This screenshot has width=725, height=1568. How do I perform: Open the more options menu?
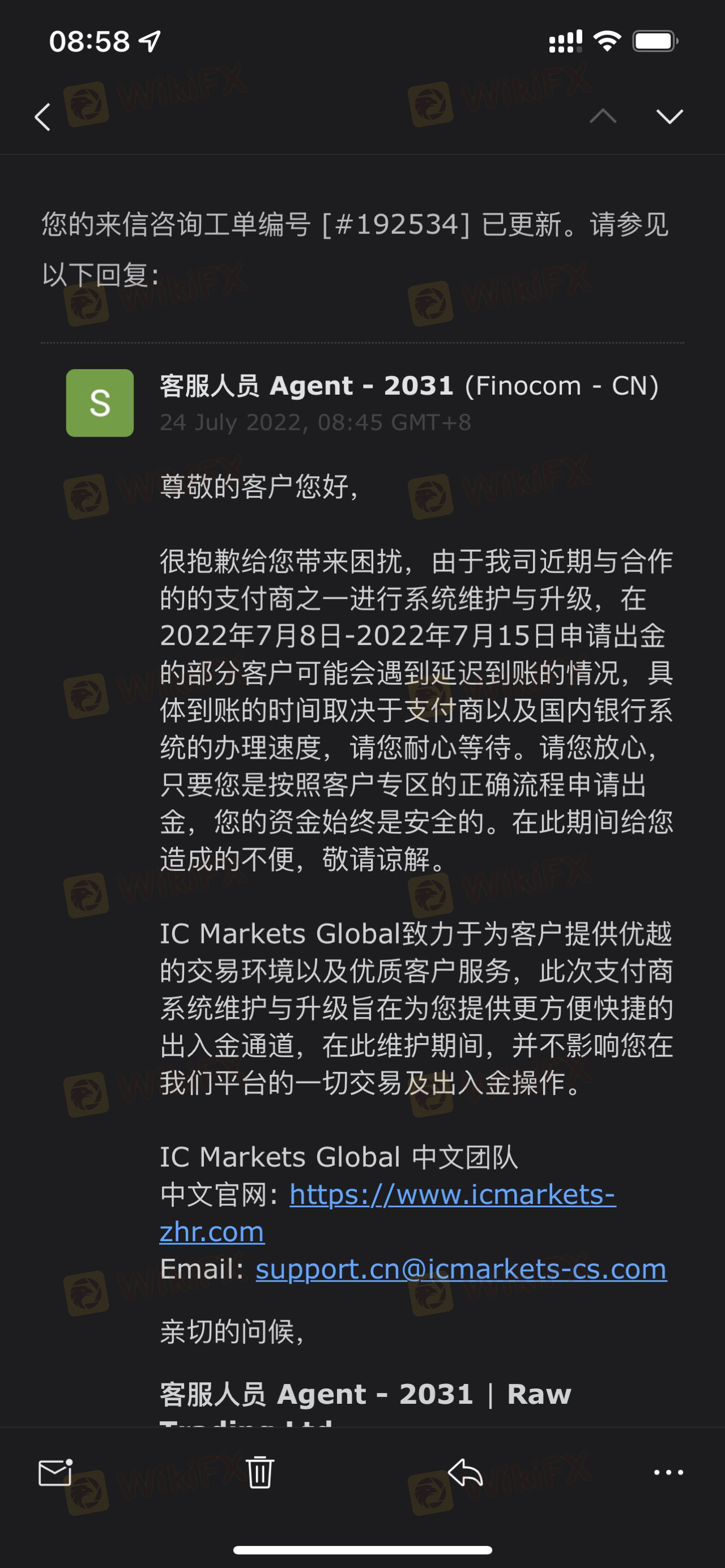click(668, 1472)
